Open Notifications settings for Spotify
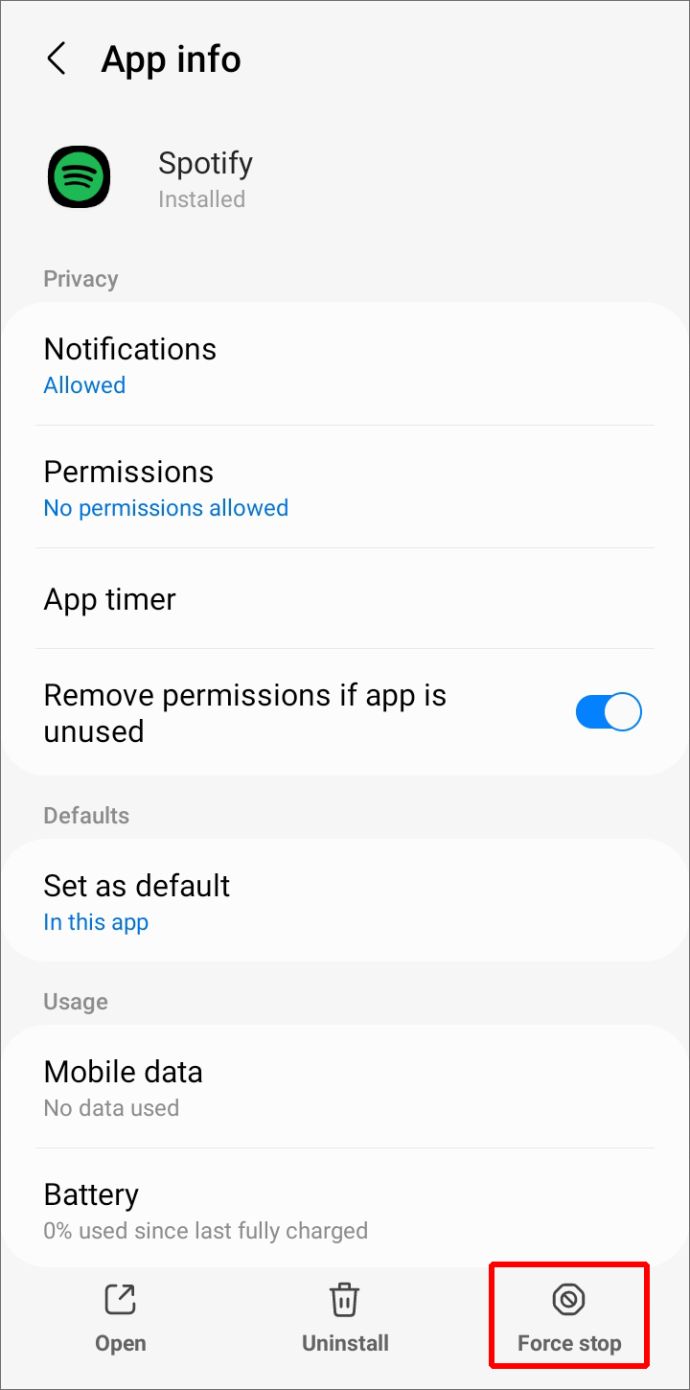This screenshot has height=1390, width=690. [345, 365]
